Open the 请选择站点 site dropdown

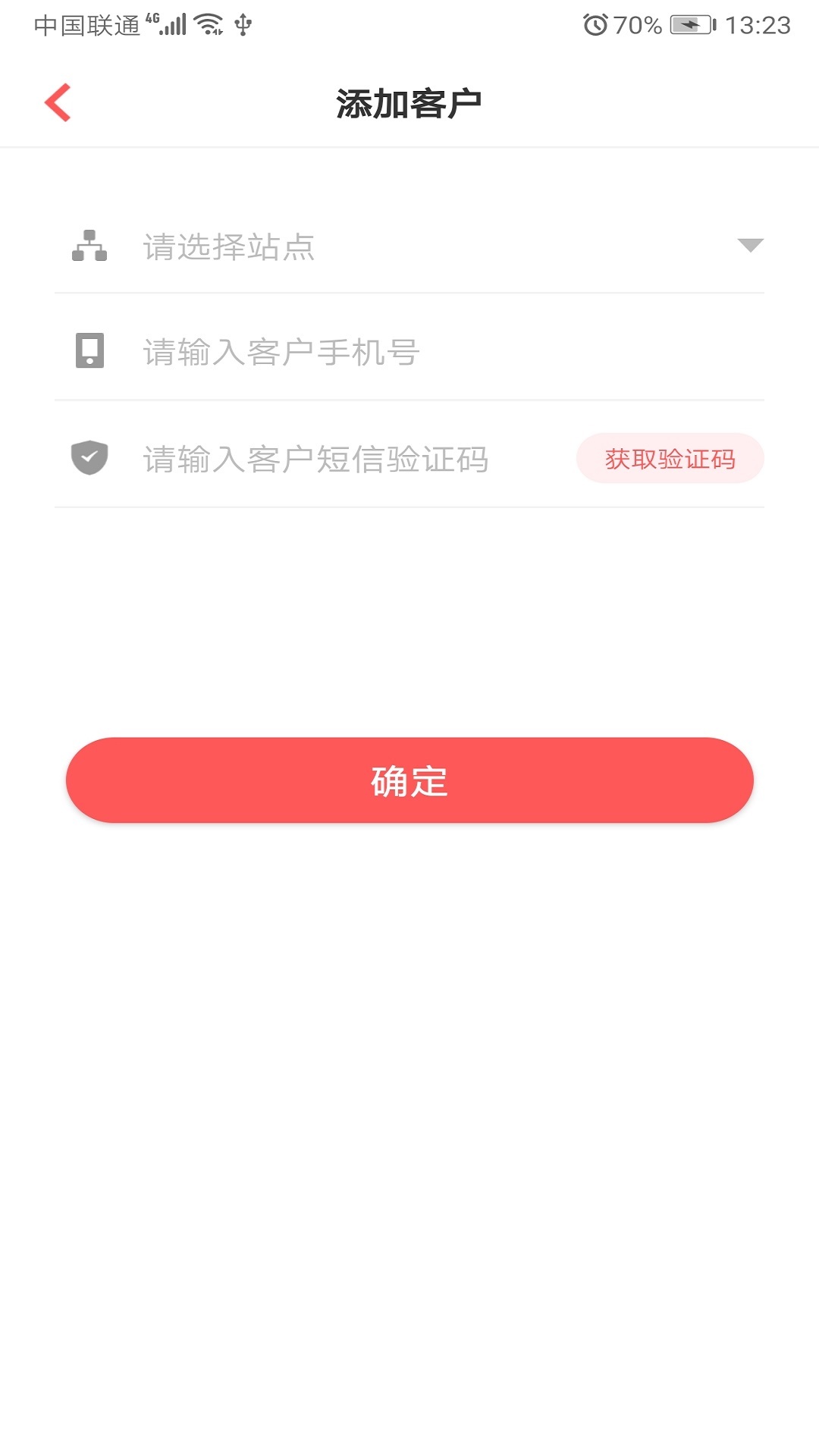(x=409, y=246)
